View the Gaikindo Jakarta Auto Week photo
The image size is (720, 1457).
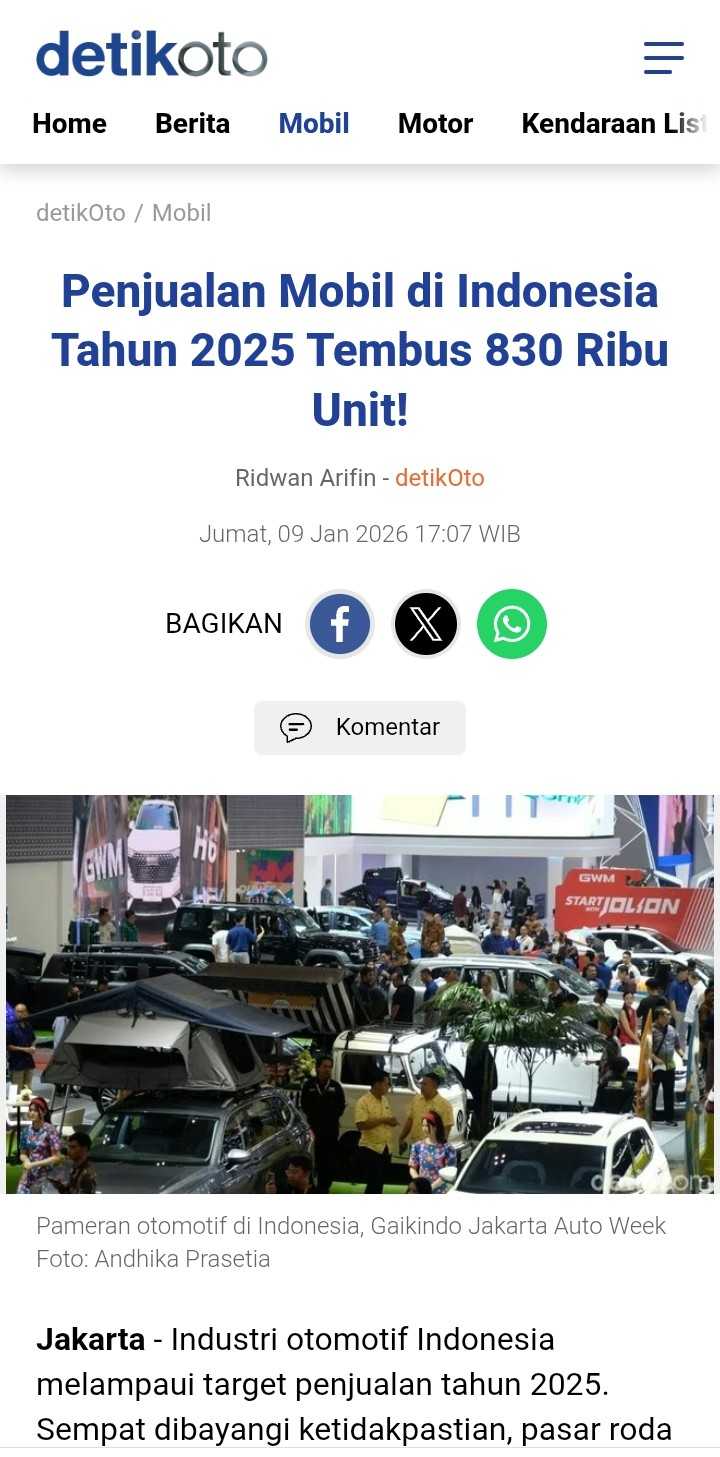pyautogui.click(x=360, y=993)
